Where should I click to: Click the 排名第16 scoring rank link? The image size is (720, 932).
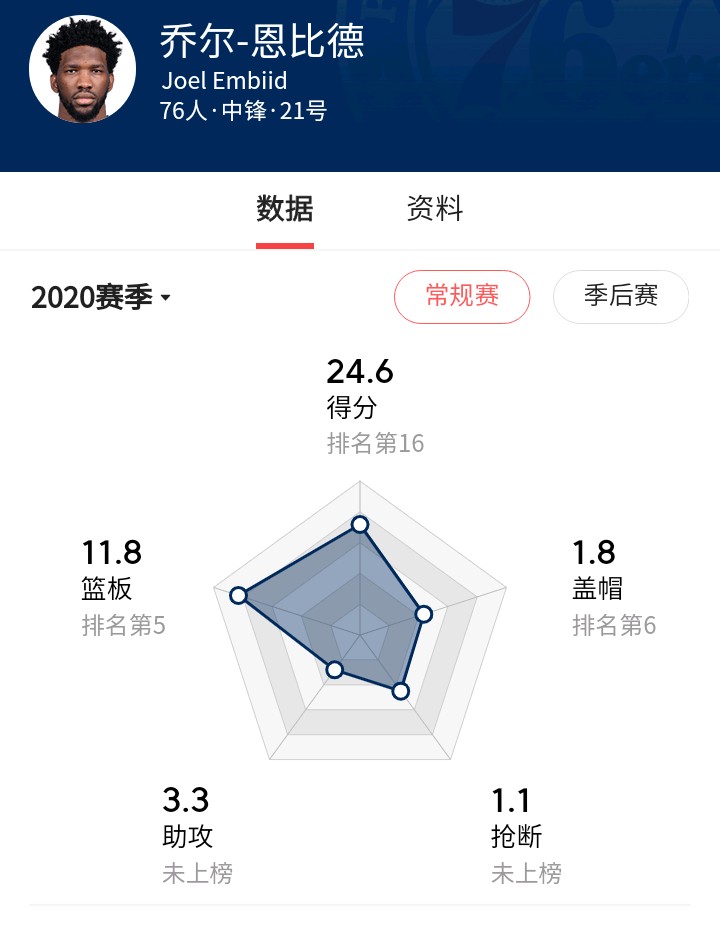coord(375,444)
